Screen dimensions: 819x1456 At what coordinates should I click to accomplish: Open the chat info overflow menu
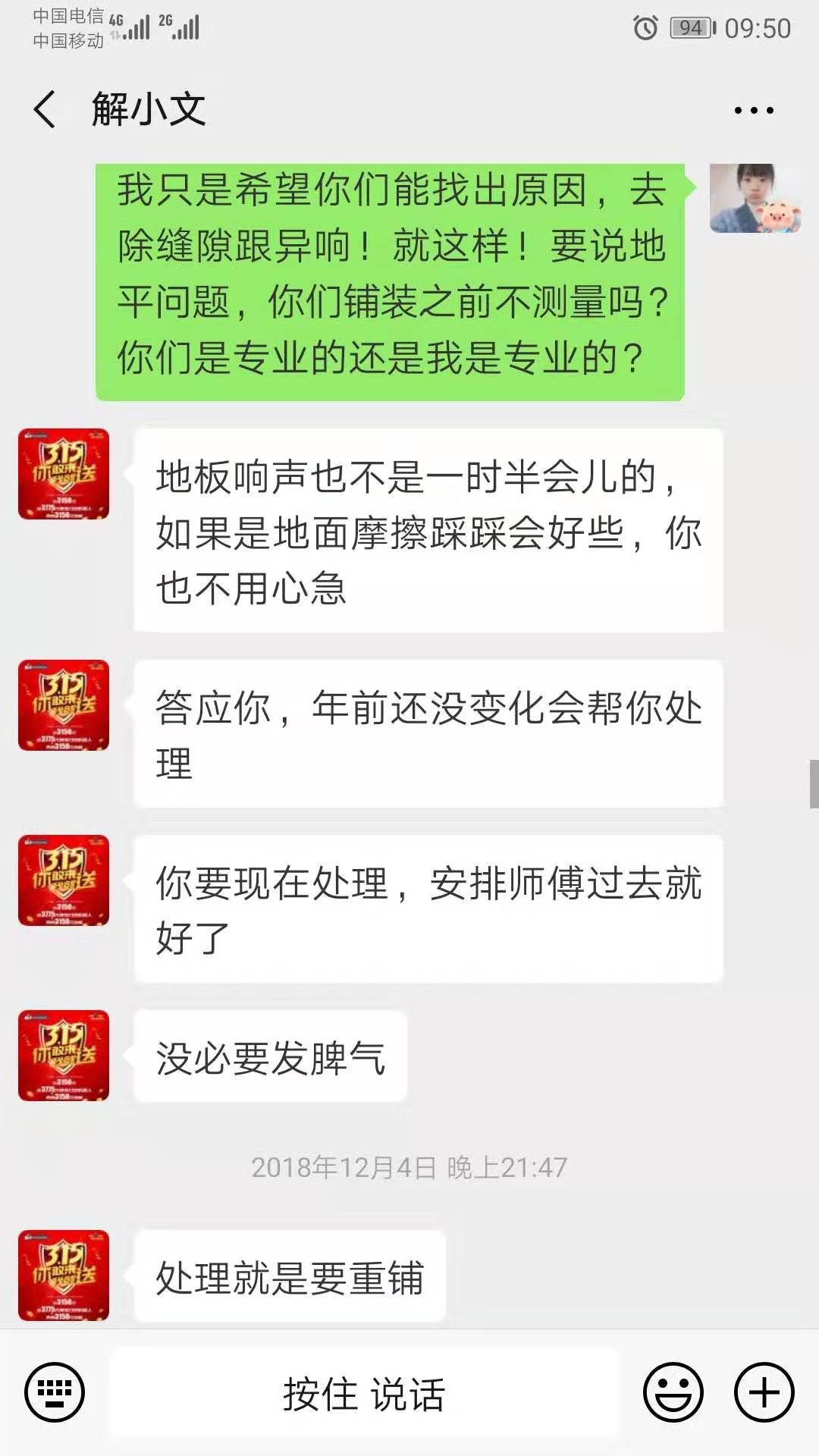coord(753,110)
